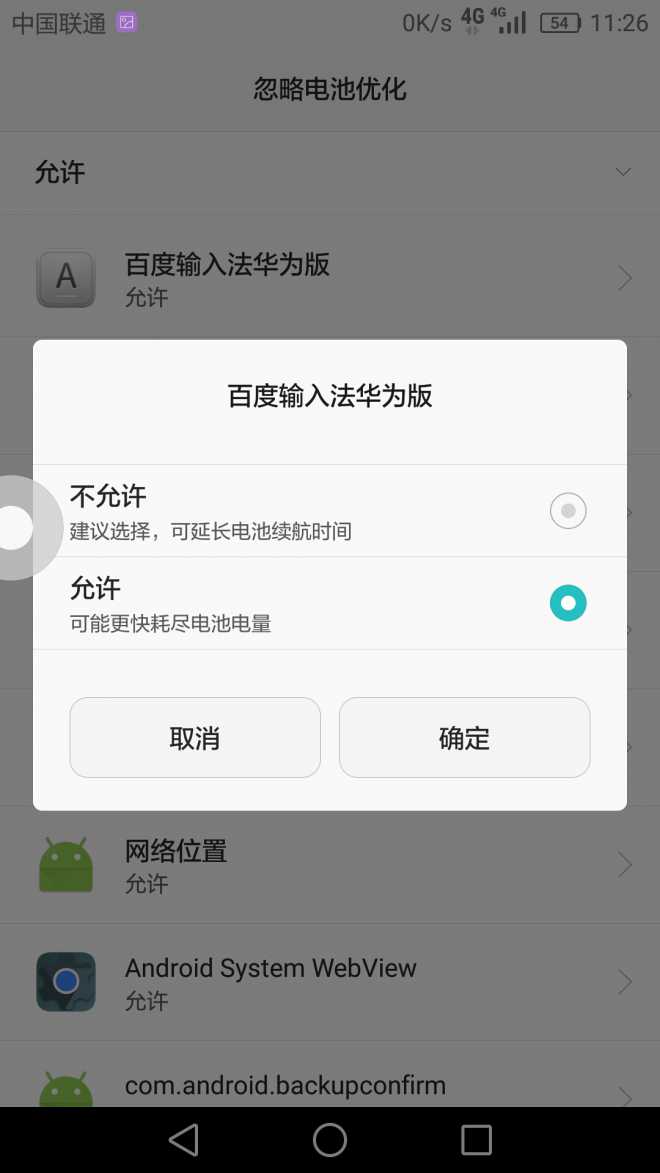660x1173 pixels.
Task: Go back with the system back button
Action: 184,1139
